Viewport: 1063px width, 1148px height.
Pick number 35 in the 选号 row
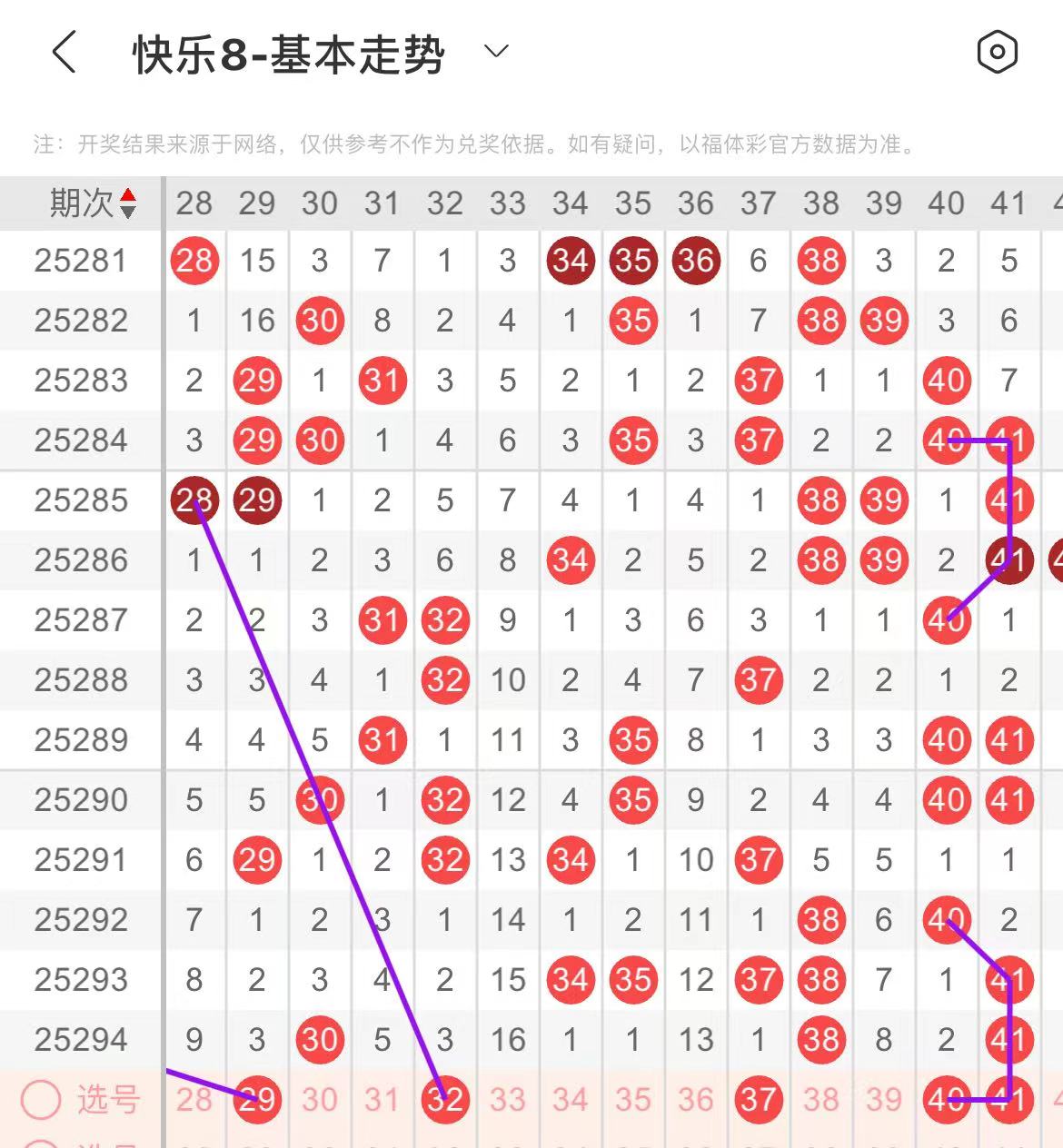coord(633,1100)
